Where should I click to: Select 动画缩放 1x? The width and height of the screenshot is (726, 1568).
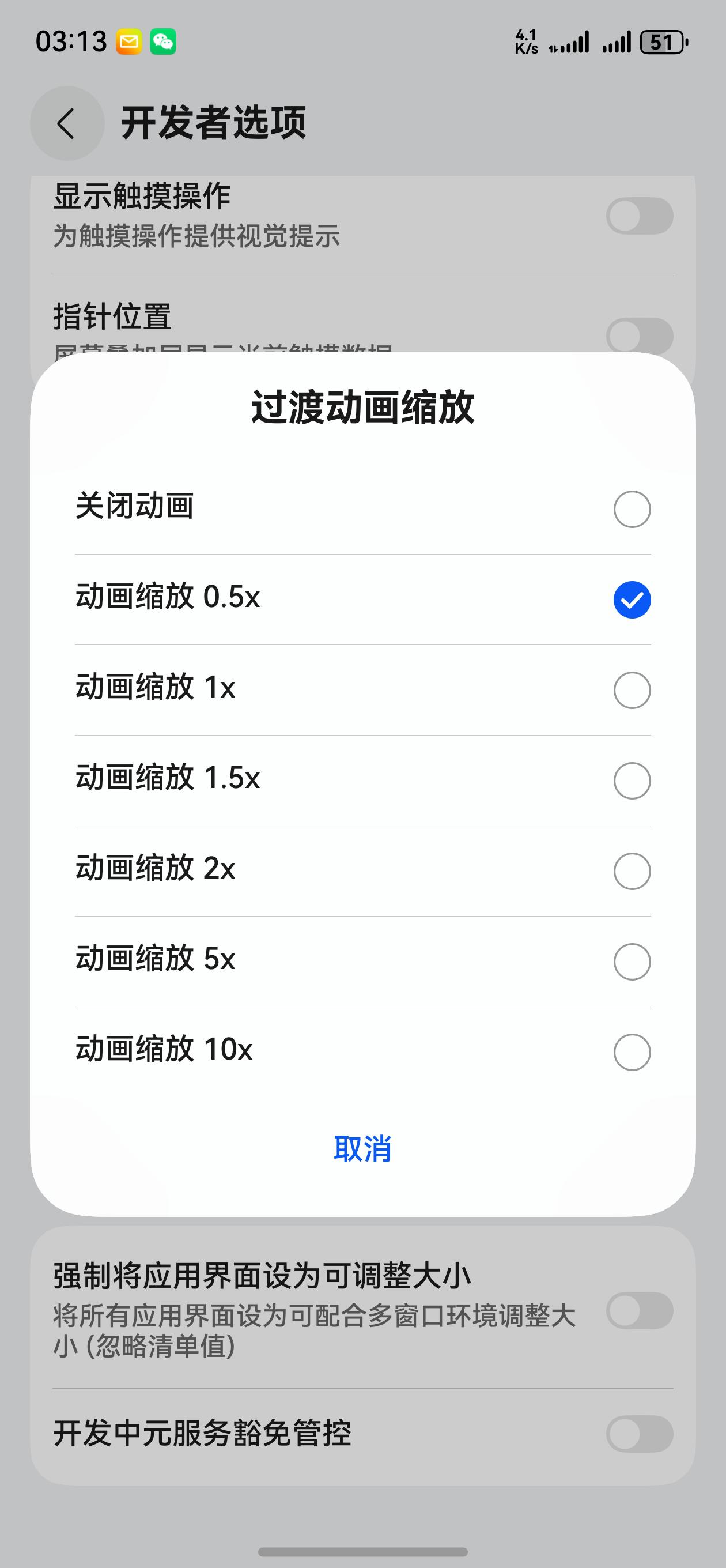pyautogui.click(x=362, y=690)
